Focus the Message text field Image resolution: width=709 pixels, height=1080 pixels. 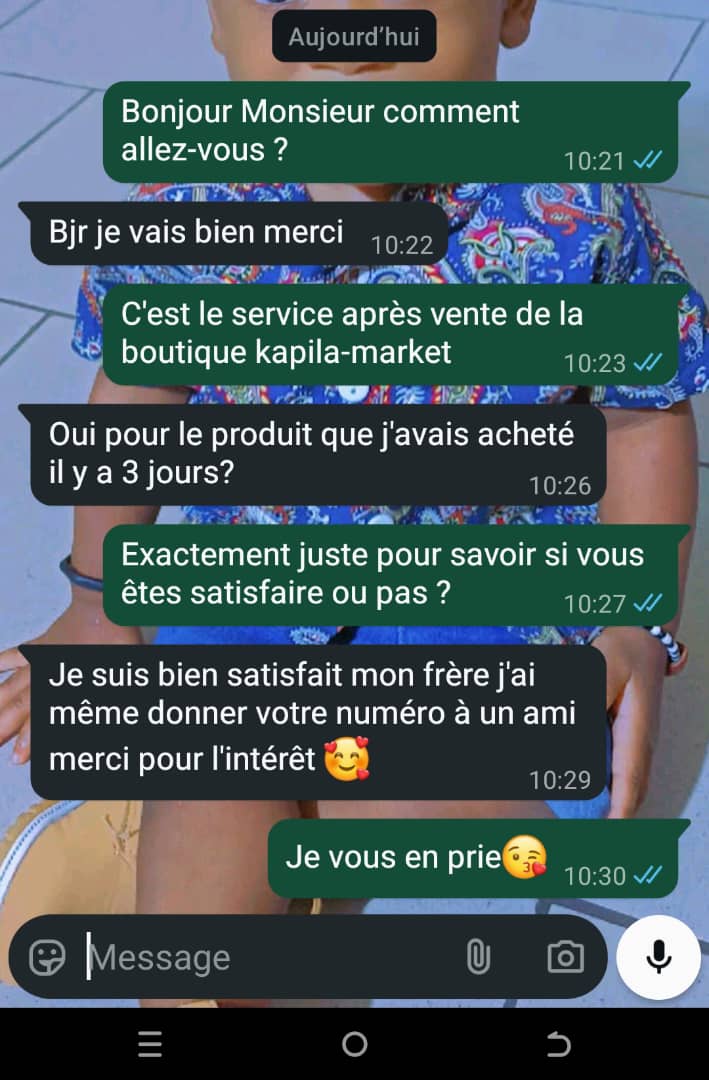260,958
